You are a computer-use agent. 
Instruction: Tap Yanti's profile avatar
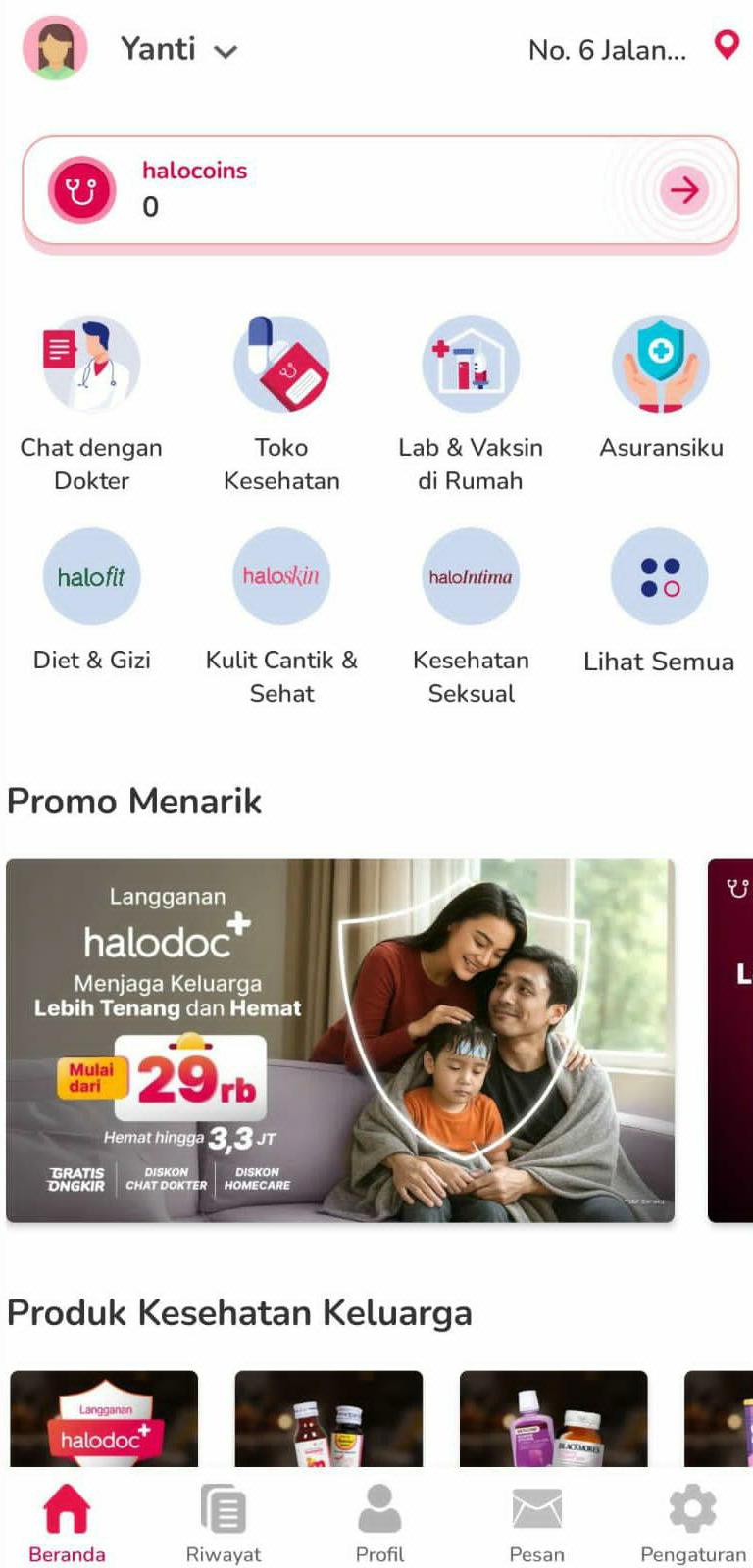(55, 48)
